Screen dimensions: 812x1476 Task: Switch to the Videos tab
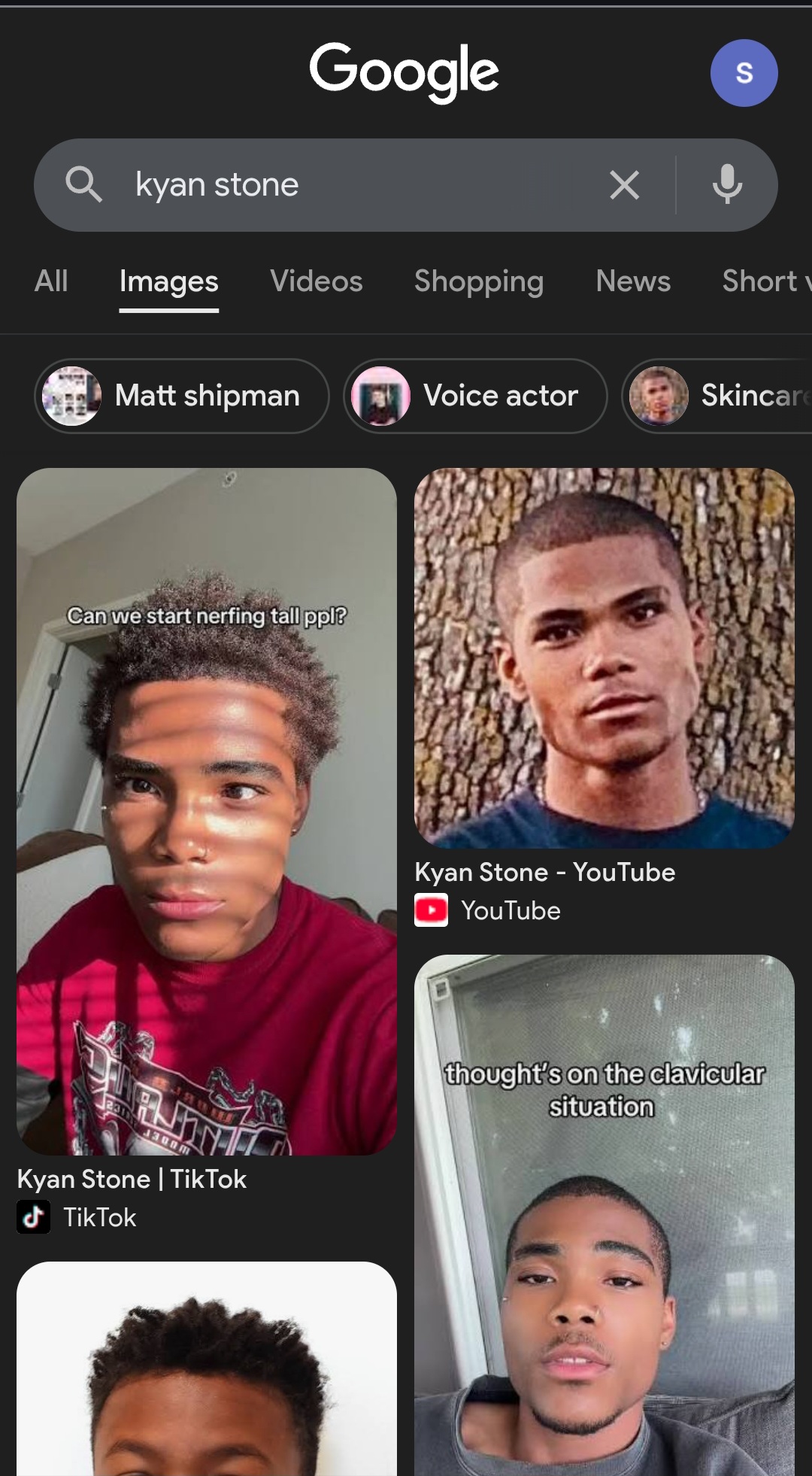point(317,281)
